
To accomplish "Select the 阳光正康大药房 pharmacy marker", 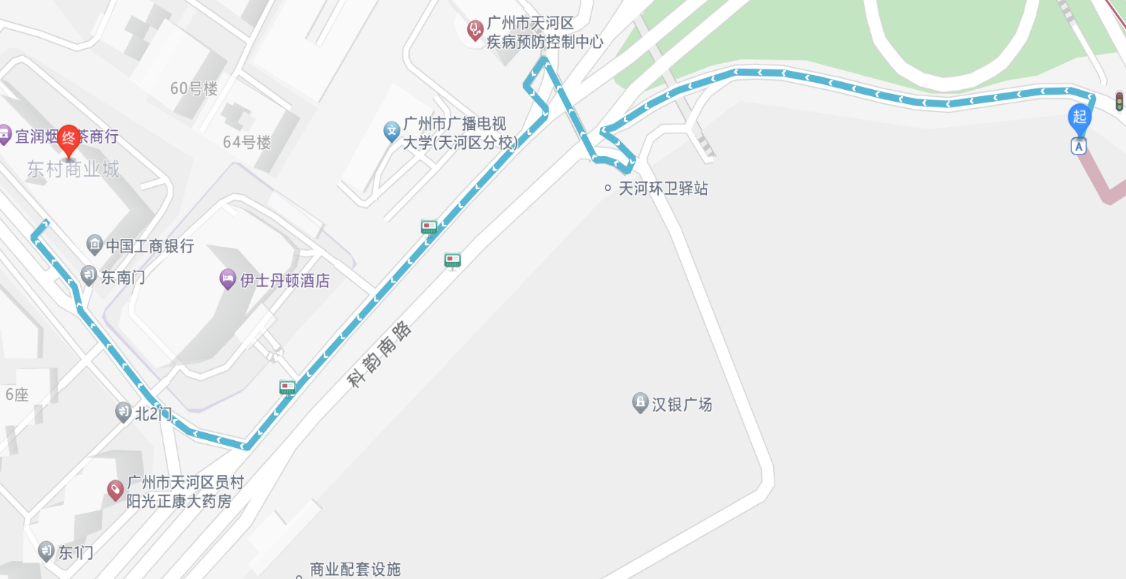I will click(117, 490).
